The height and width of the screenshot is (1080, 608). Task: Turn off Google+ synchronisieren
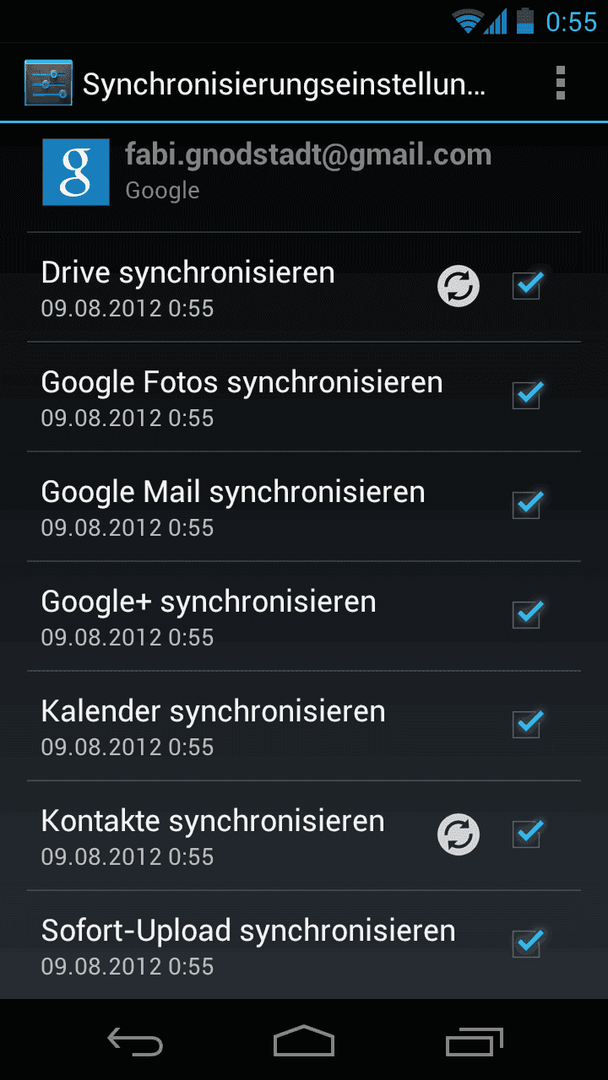527,614
